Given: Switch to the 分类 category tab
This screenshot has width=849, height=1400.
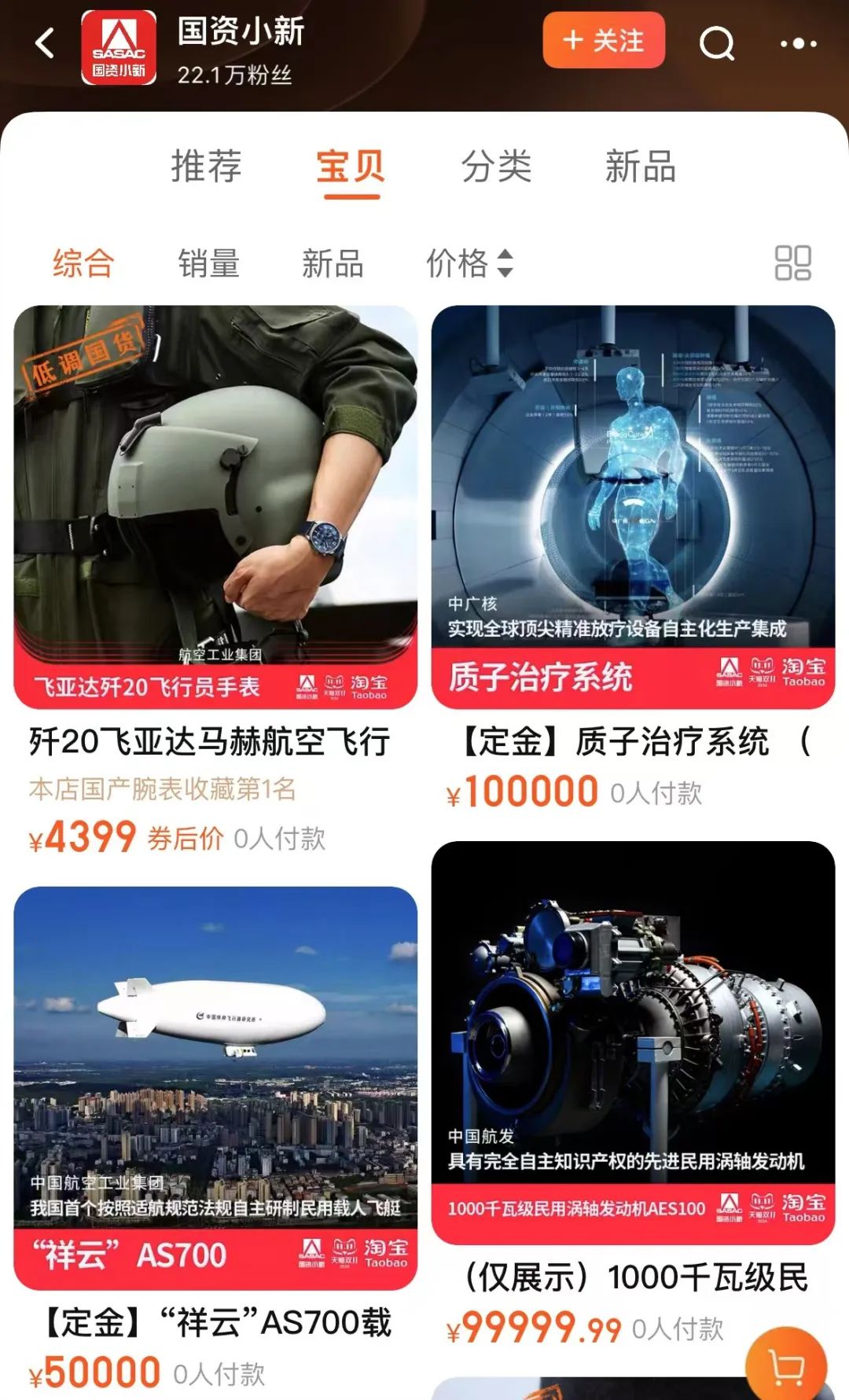Looking at the screenshot, I should [x=498, y=167].
